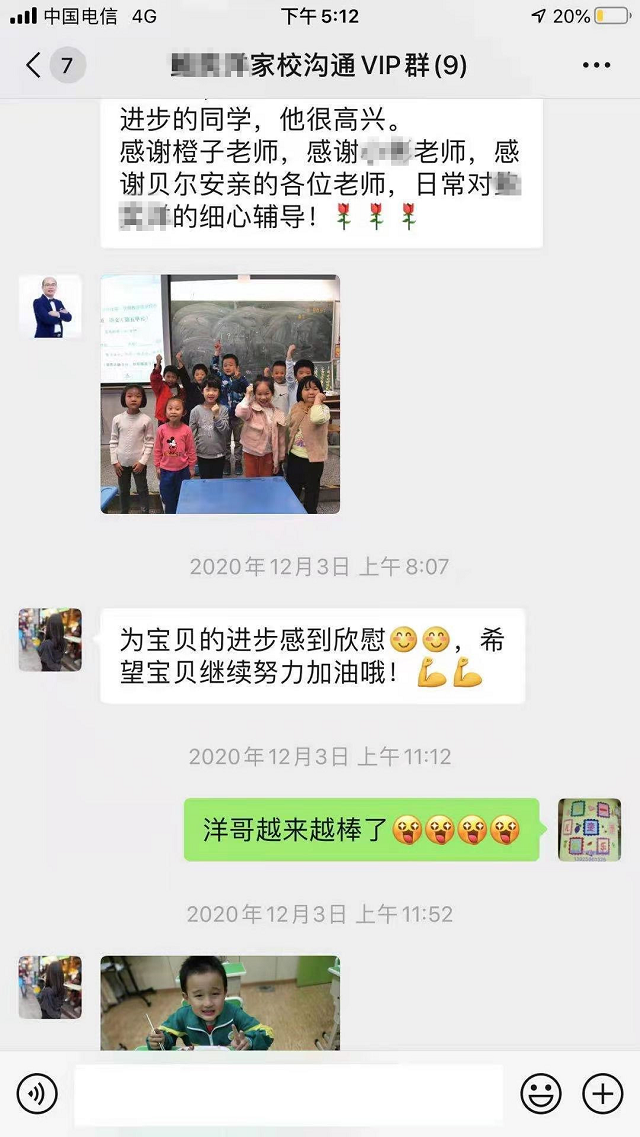This screenshot has width=640, height=1137.
Task: Open the group chat overflow menu
Action: coord(596,66)
